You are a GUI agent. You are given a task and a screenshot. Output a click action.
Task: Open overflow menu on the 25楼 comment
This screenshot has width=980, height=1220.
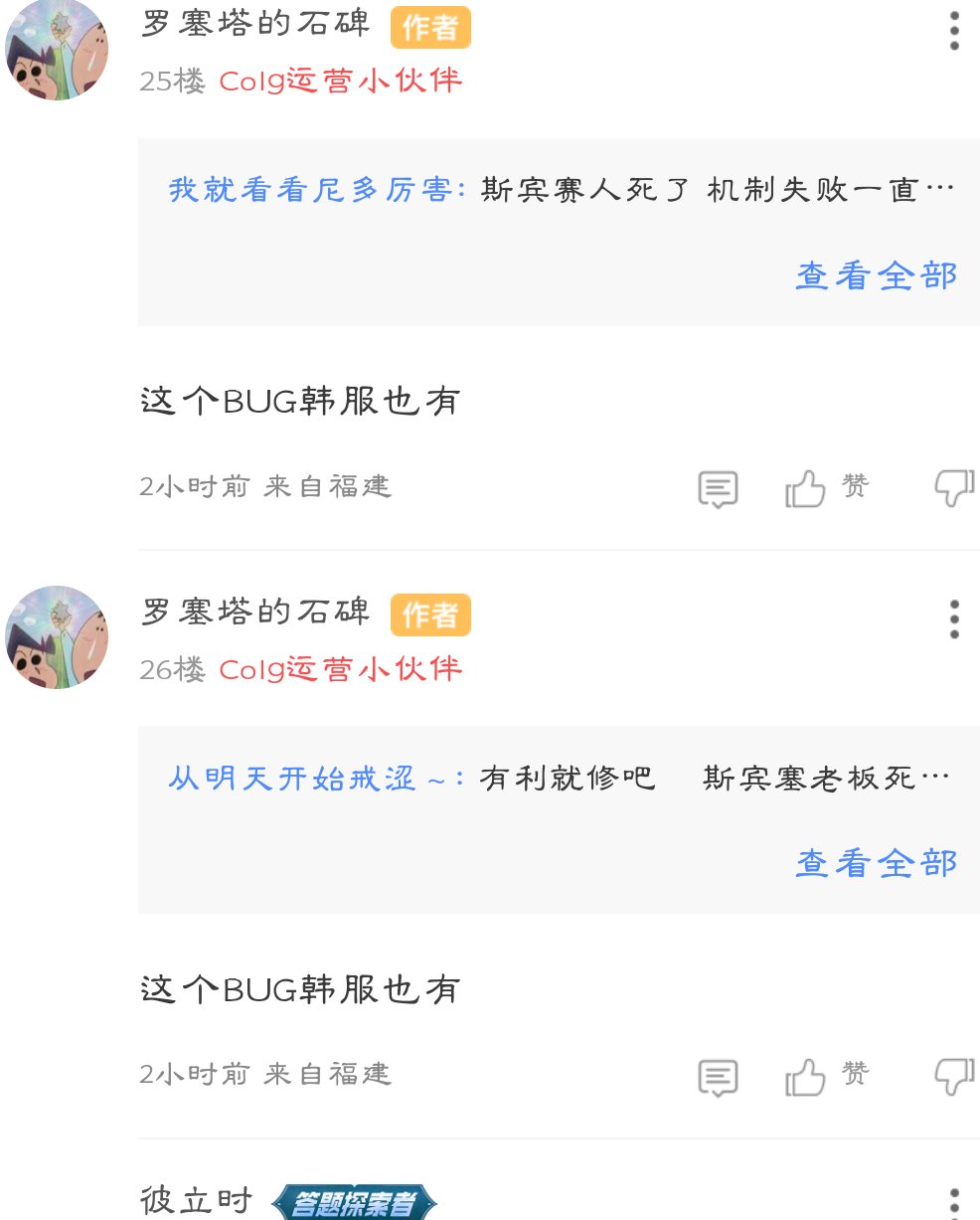click(x=954, y=31)
